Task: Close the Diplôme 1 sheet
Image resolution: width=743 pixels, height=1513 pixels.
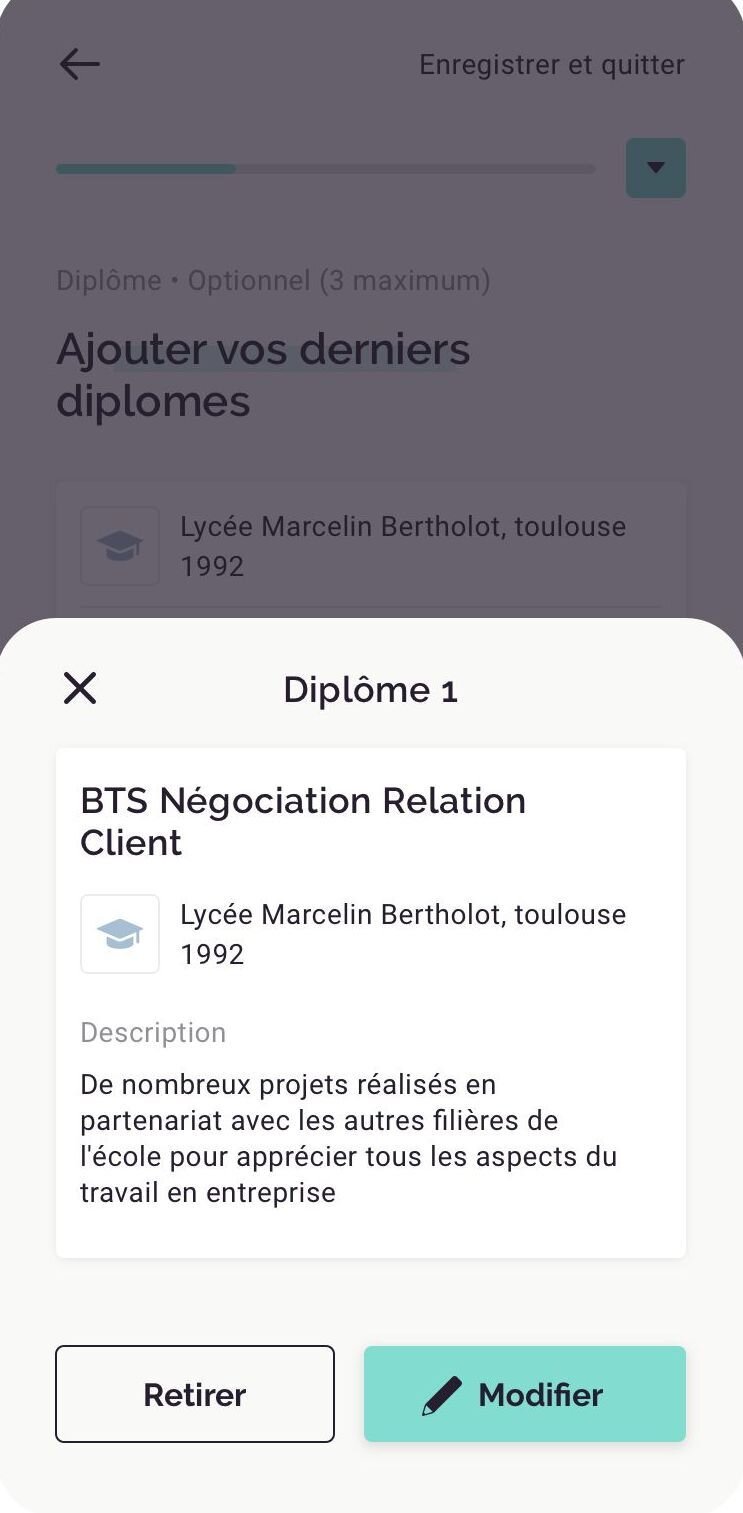Action: pyautogui.click(x=80, y=688)
